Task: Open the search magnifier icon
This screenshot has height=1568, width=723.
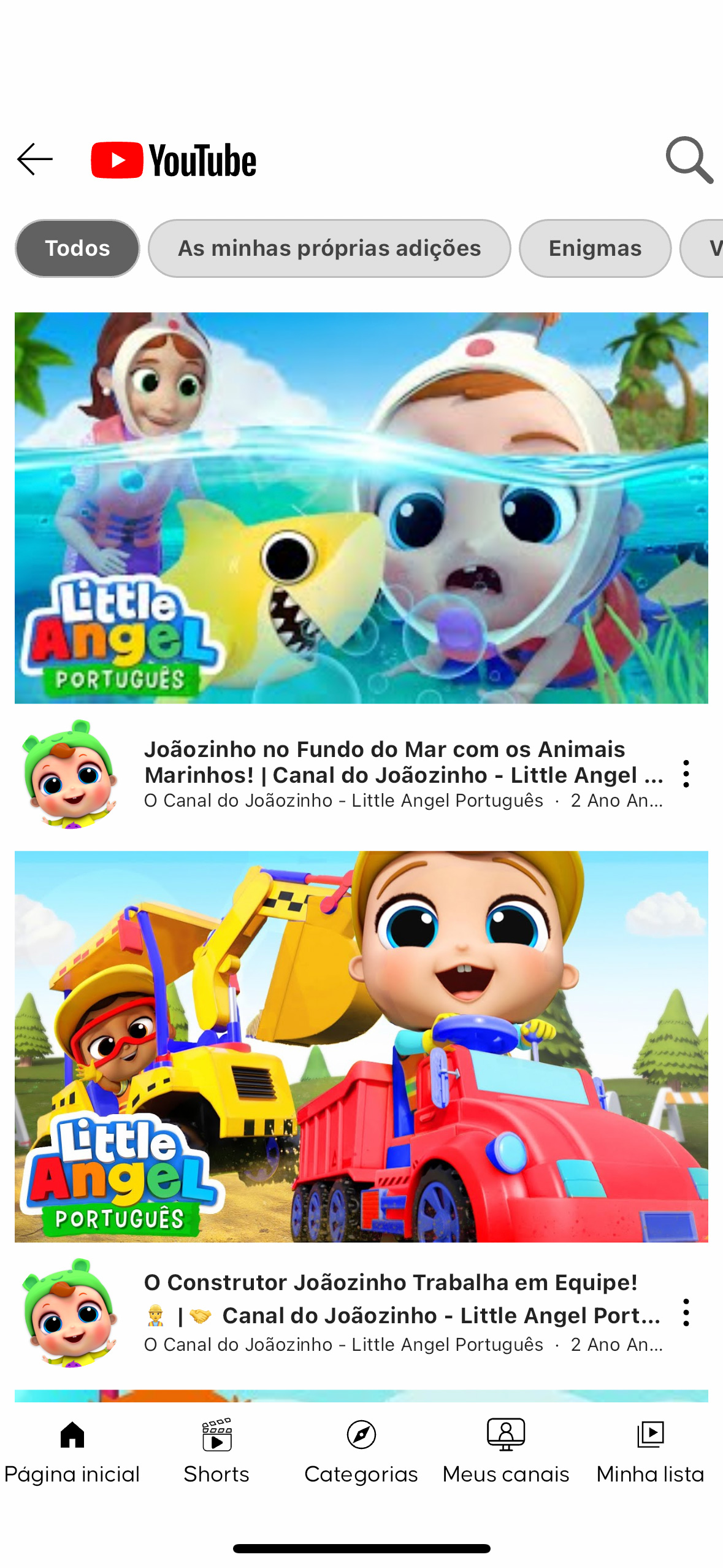Action: (689, 159)
